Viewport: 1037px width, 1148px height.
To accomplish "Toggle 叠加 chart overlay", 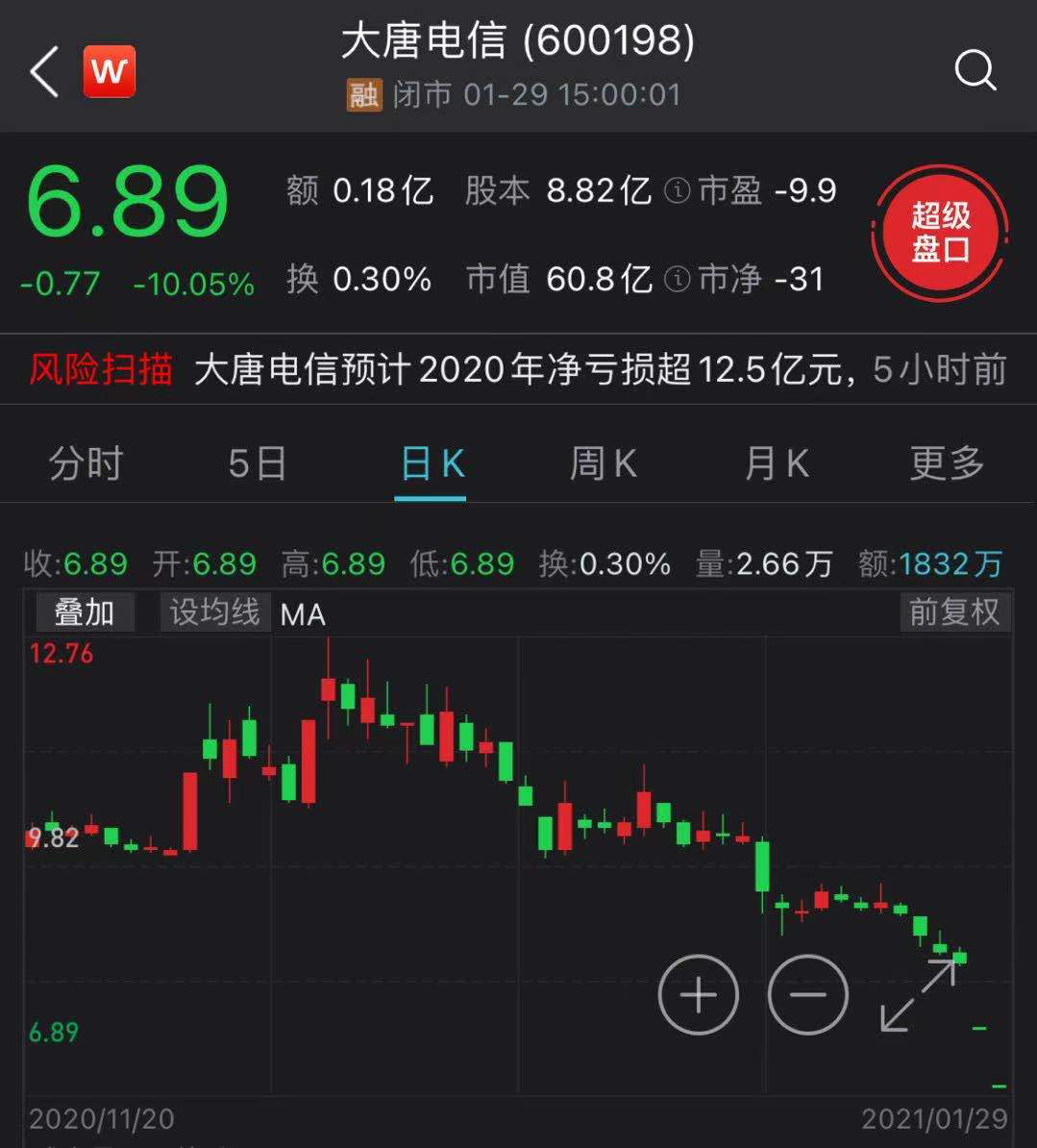I will click(85, 612).
